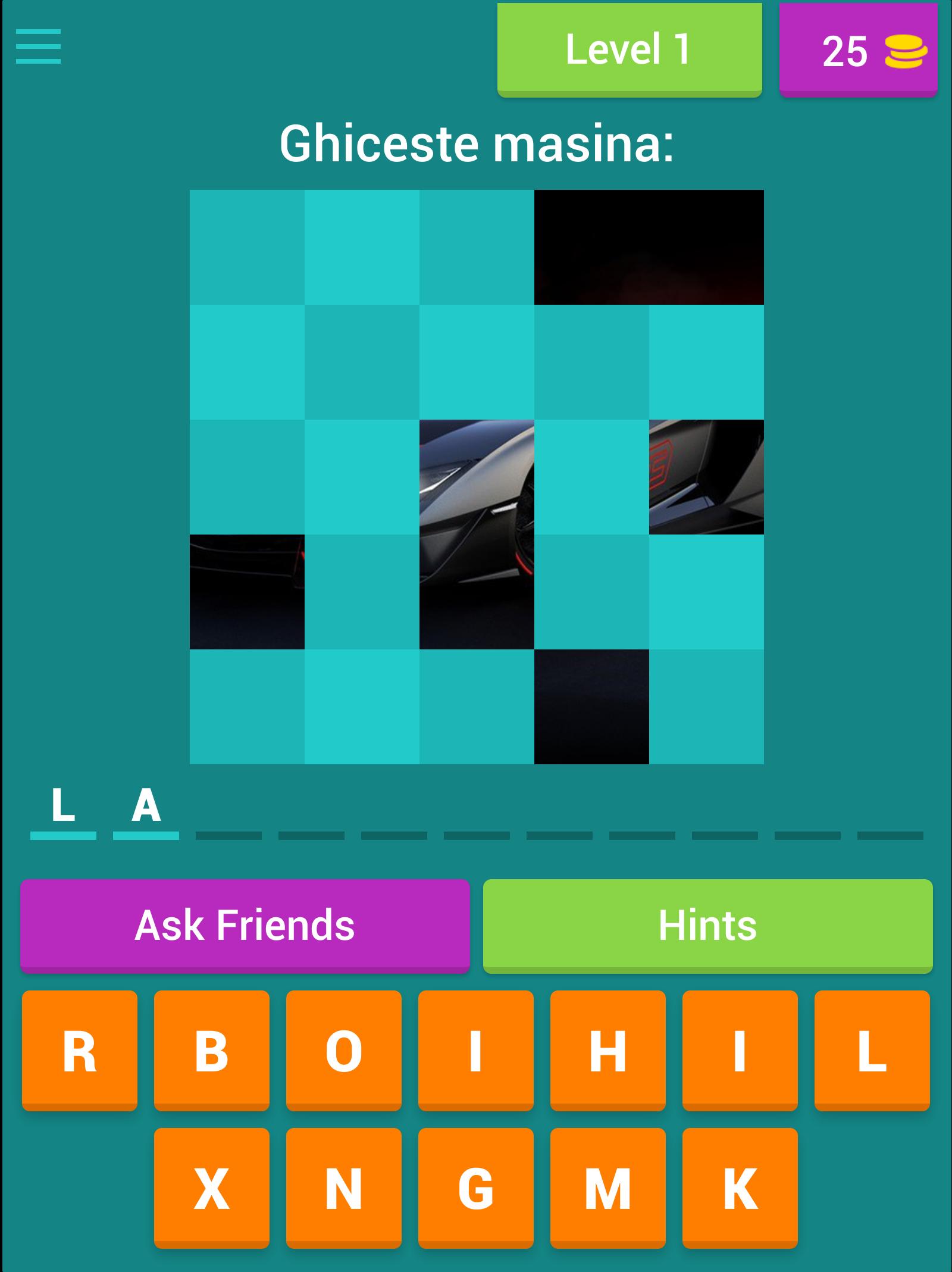The image size is (952, 1272).
Task: Pick the letter X tile
Action: (x=212, y=1187)
